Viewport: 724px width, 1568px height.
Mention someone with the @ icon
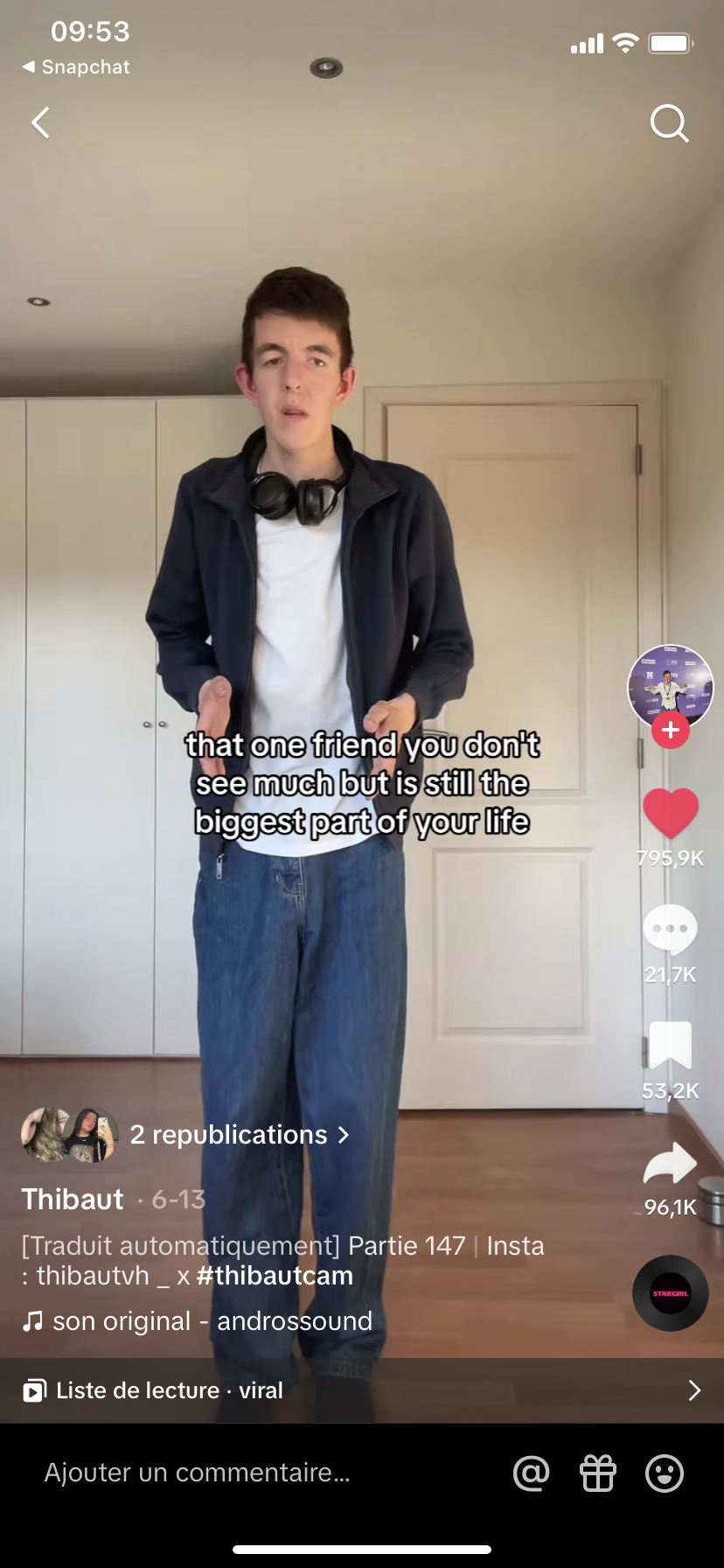(532, 1473)
